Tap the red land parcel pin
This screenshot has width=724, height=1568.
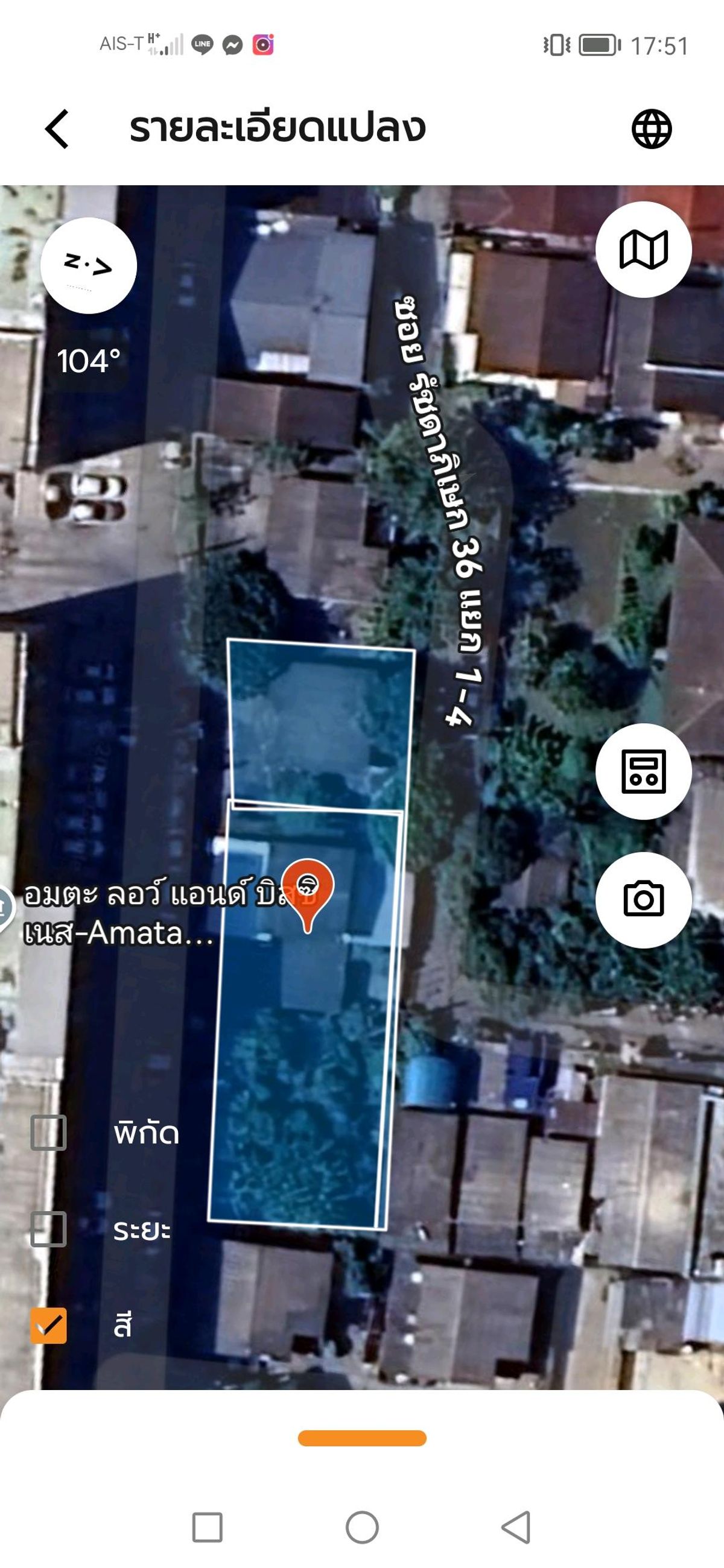coord(308,891)
